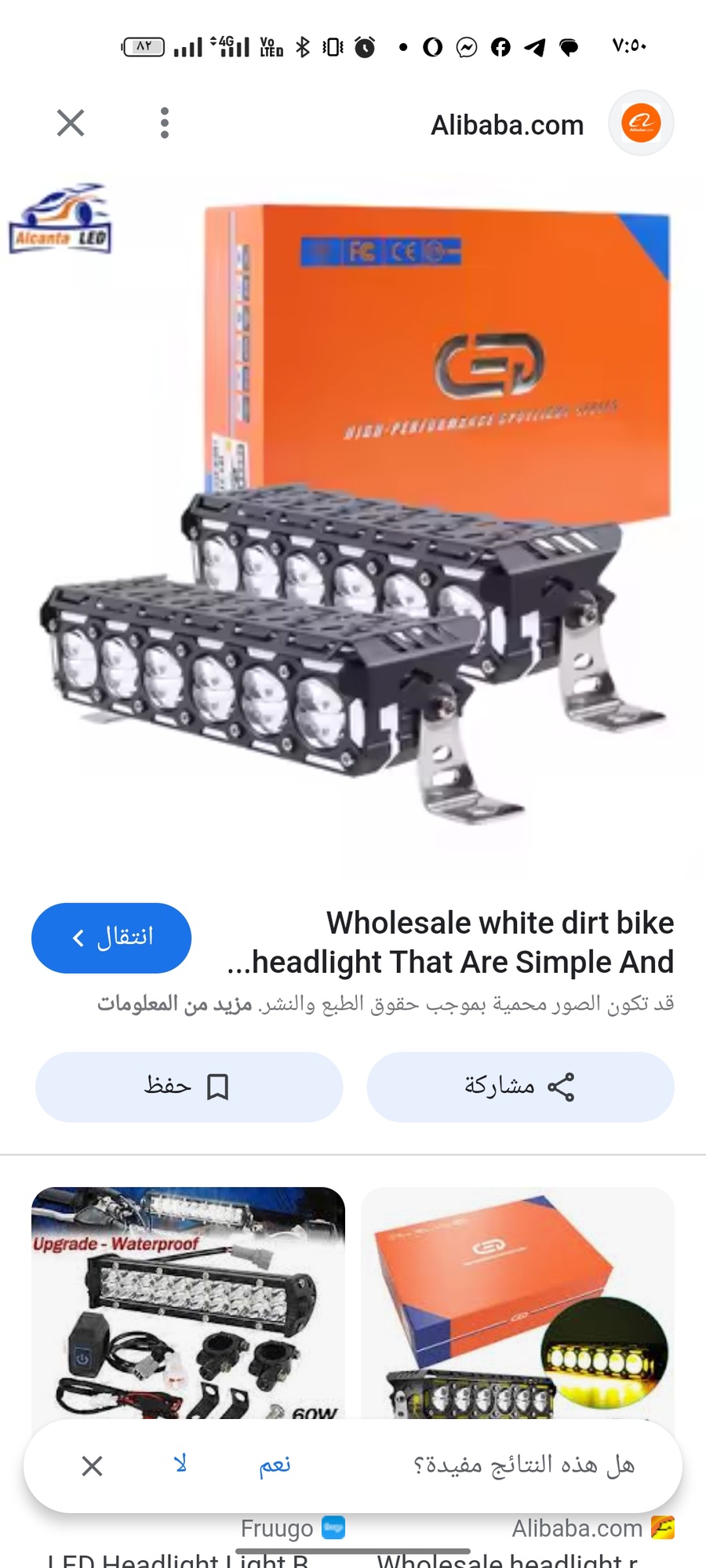The height and width of the screenshot is (1568, 706).
Task: Open the مزيد من المعلومات link
Action: (174, 1004)
